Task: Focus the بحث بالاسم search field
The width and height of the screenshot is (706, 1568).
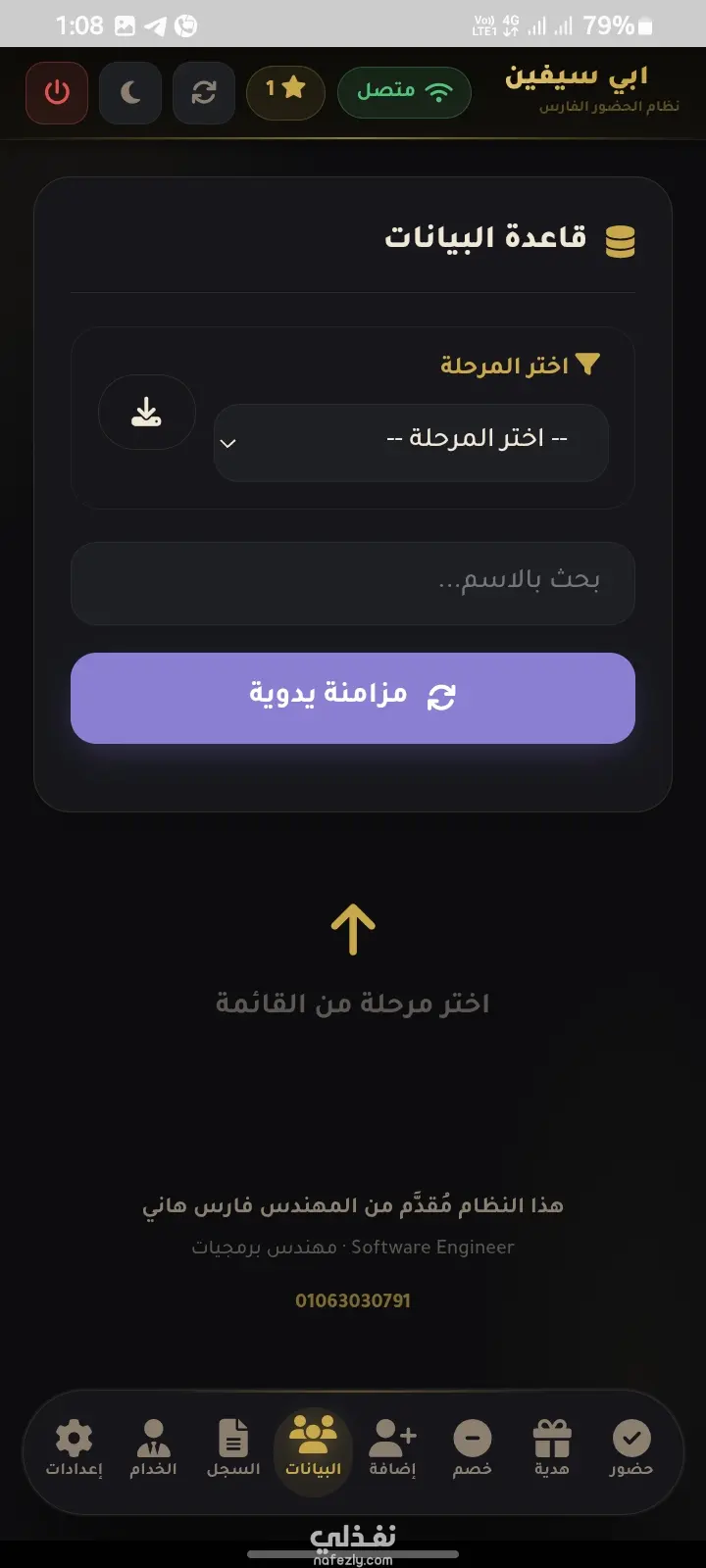Action: (x=353, y=582)
